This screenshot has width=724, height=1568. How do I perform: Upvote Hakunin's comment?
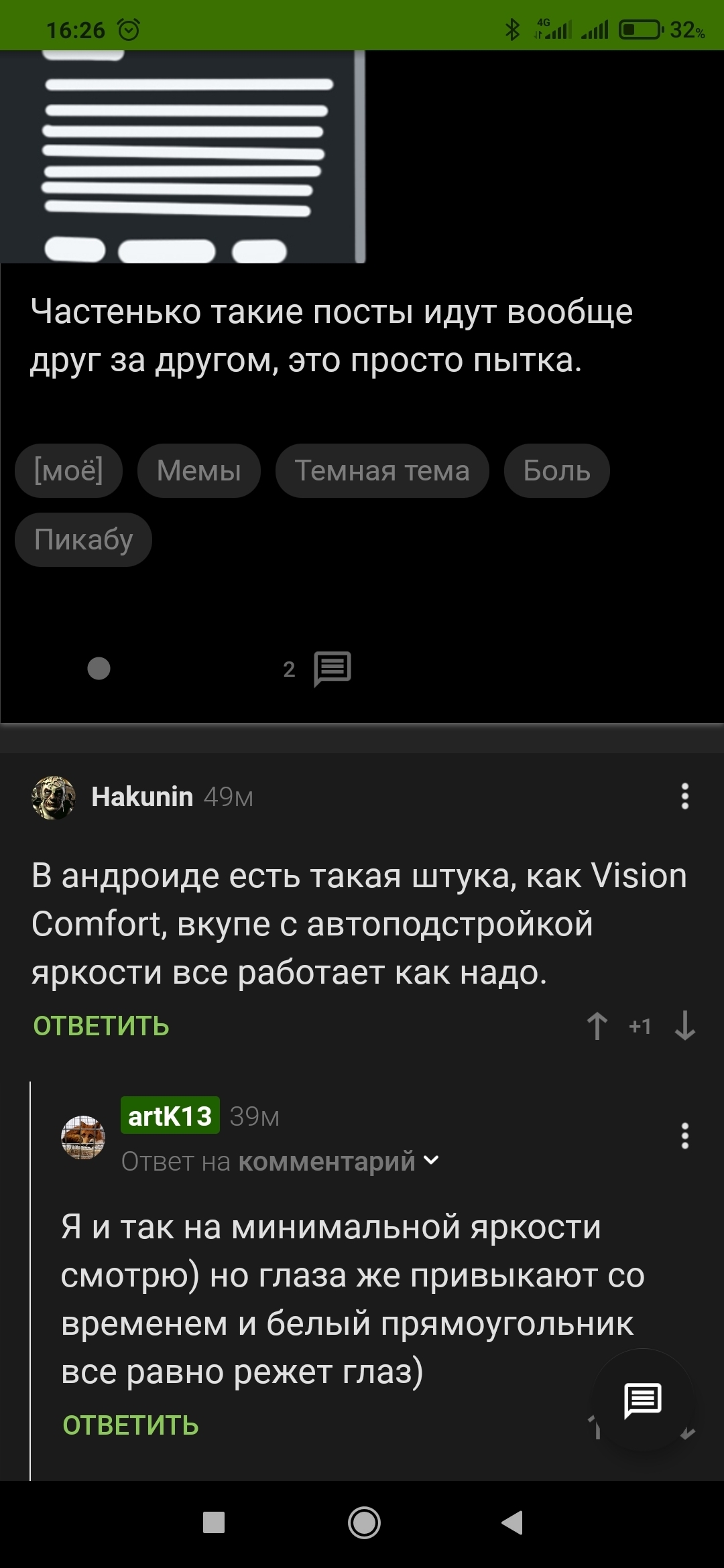click(x=597, y=1026)
